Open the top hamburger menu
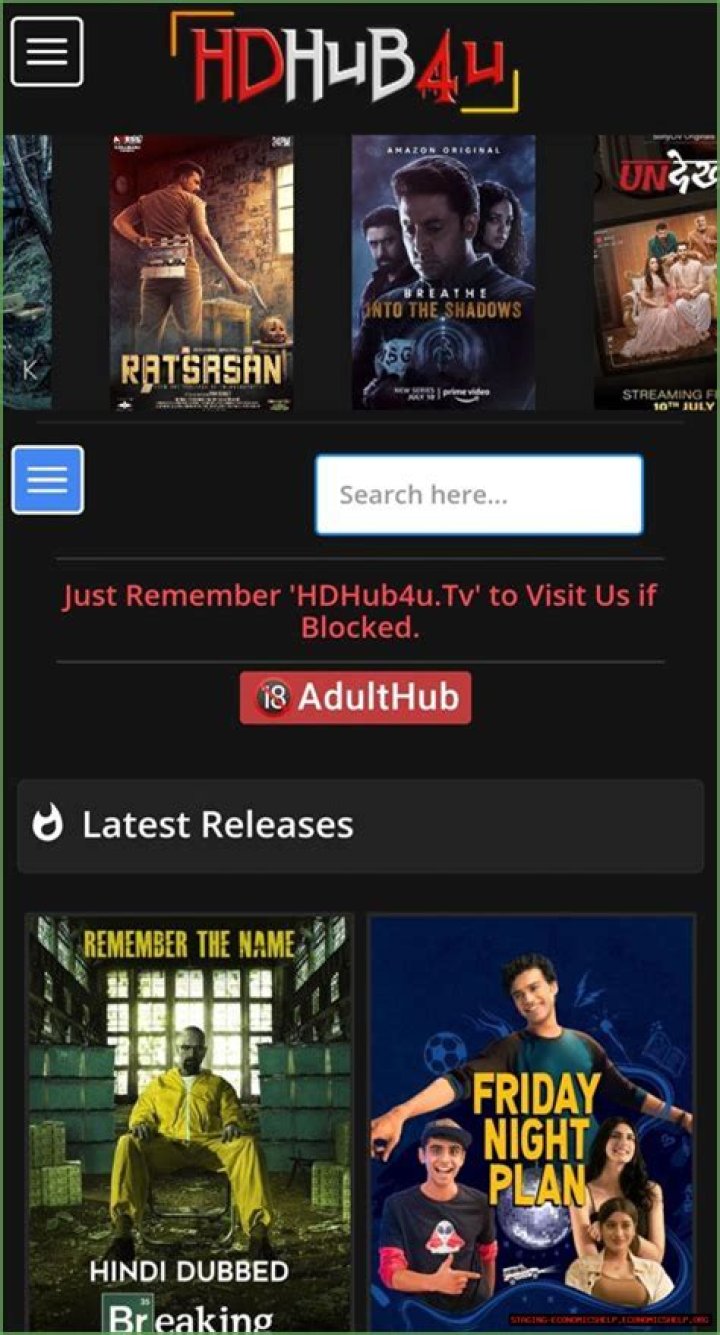Image resolution: width=720 pixels, height=1335 pixels. pyautogui.click(x=46, y=51)
